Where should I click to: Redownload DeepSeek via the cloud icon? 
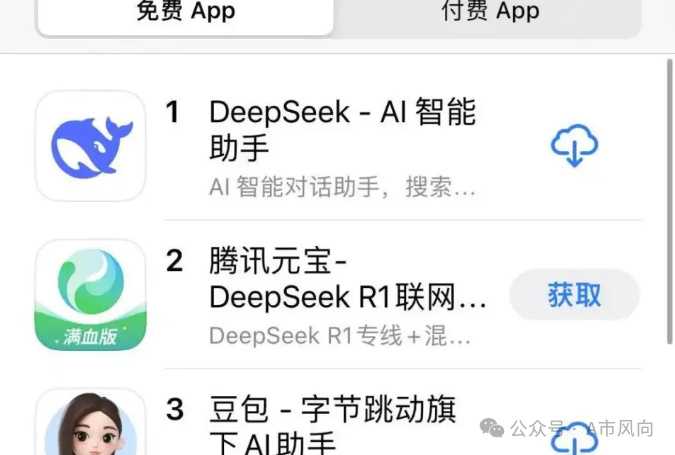pyautogui.click(x=574, y=146)
